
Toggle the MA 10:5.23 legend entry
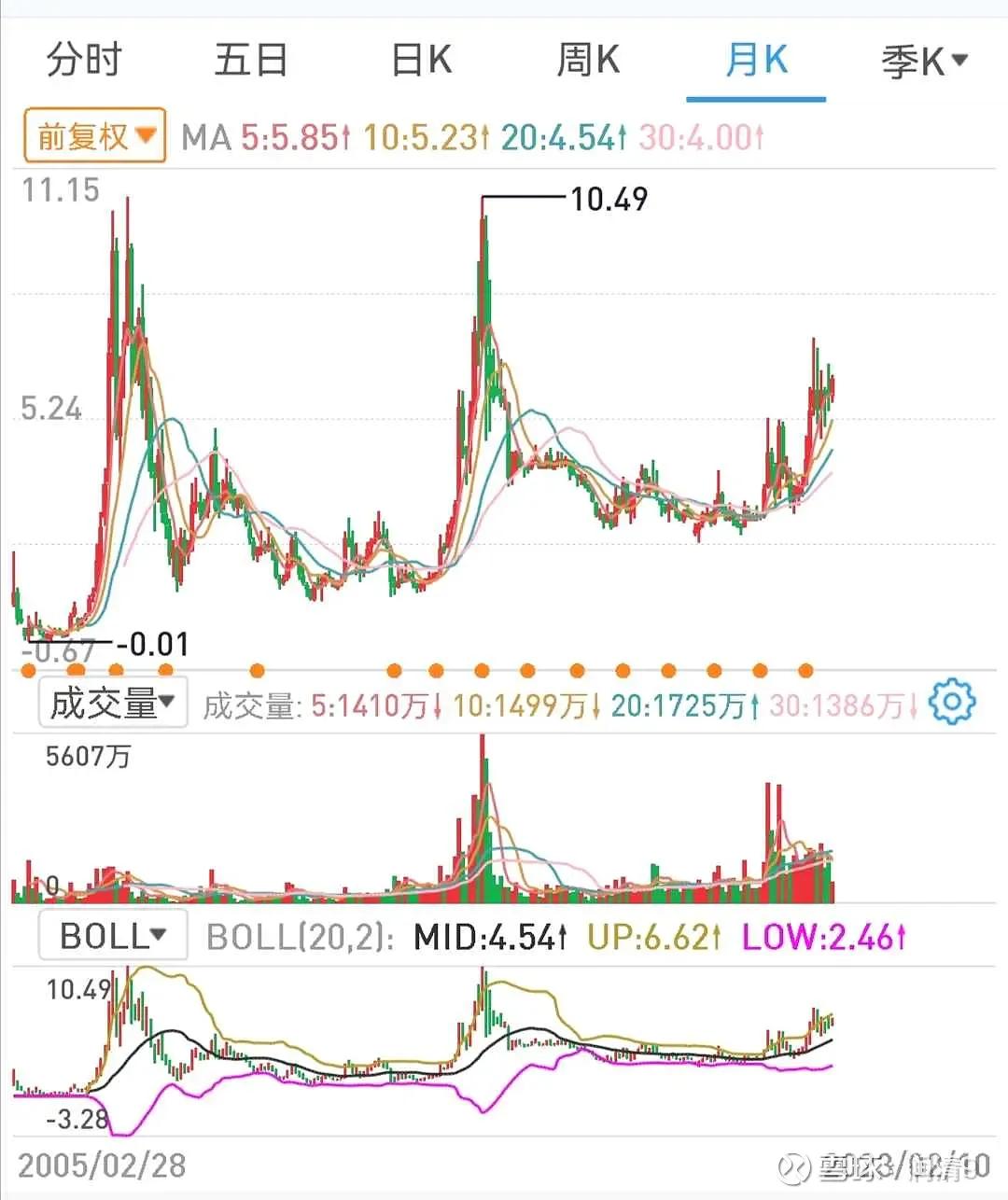426,137
